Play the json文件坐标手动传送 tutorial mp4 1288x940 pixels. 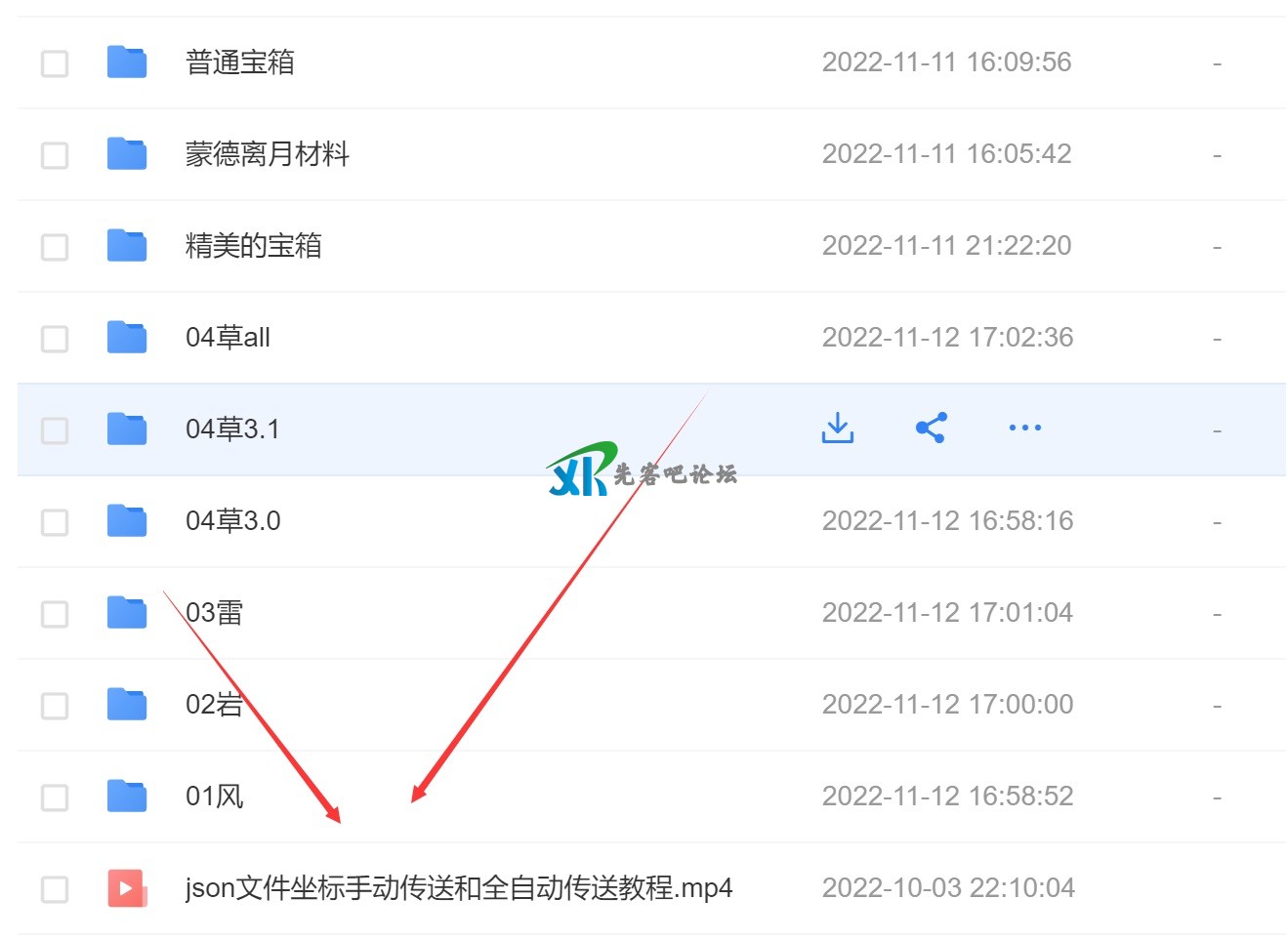tap(458, 888)
